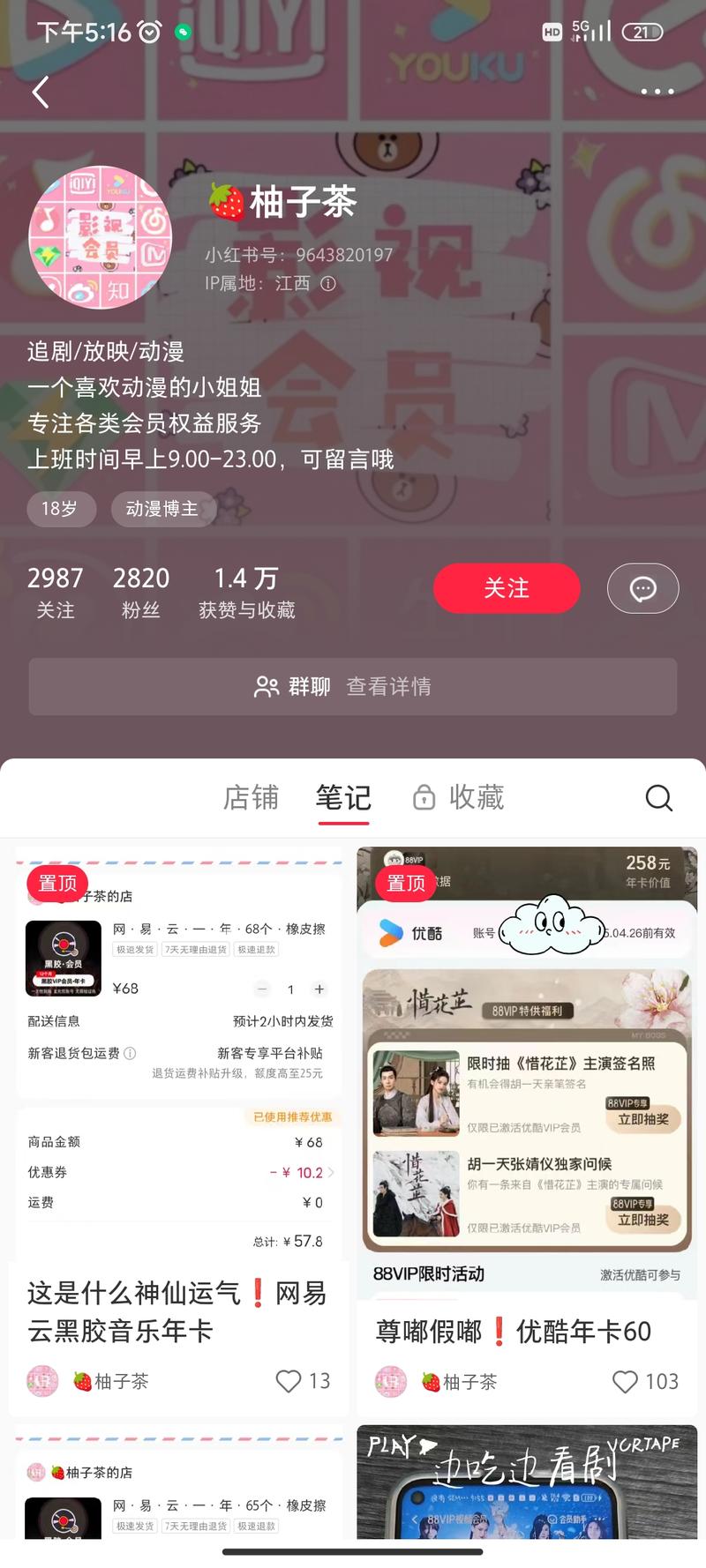The width and height of the screenshot is (706, 1568).
Task: Open the 65个橡皮擦 order note
Action: 176,1490
